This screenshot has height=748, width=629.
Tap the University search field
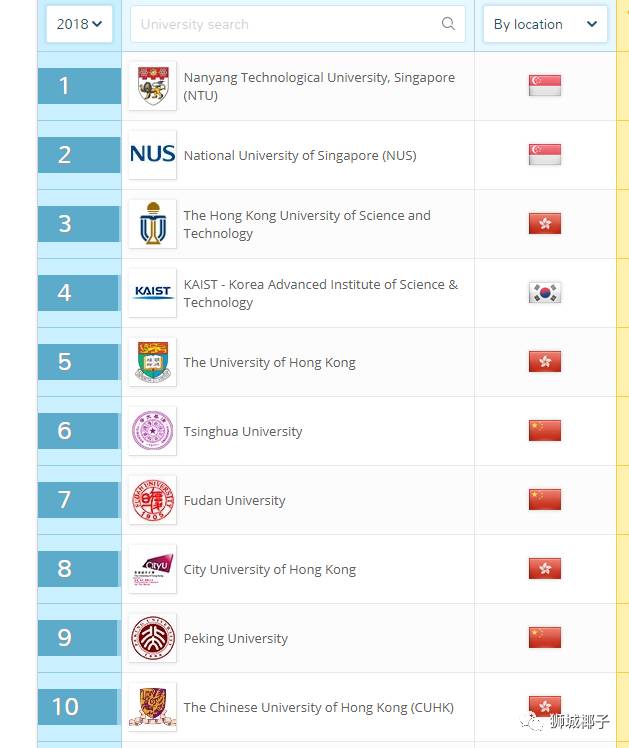point(285,24)
